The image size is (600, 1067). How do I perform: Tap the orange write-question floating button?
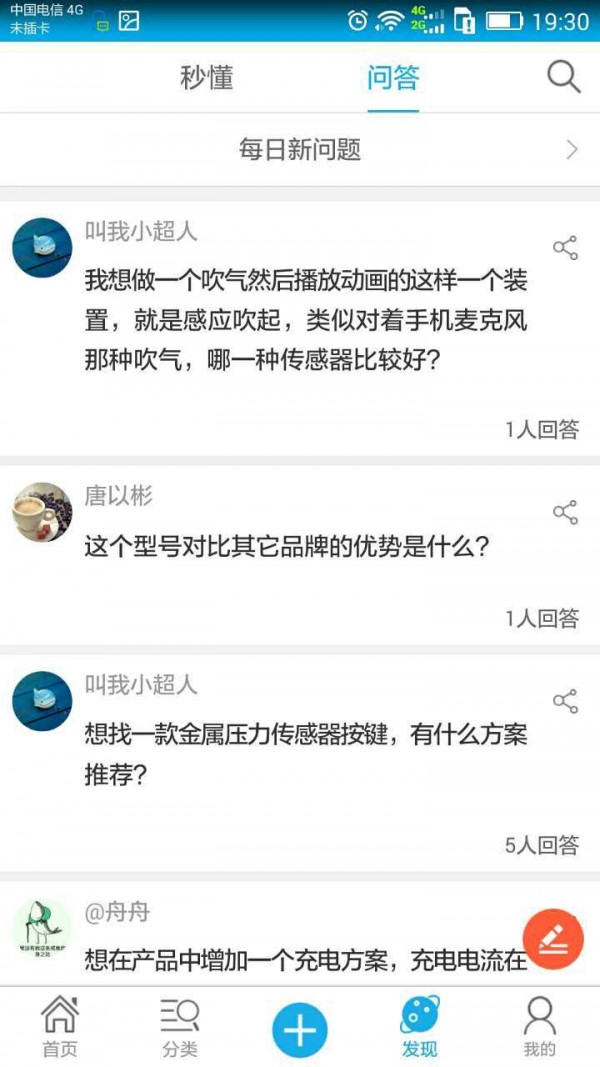coord(553,938)
